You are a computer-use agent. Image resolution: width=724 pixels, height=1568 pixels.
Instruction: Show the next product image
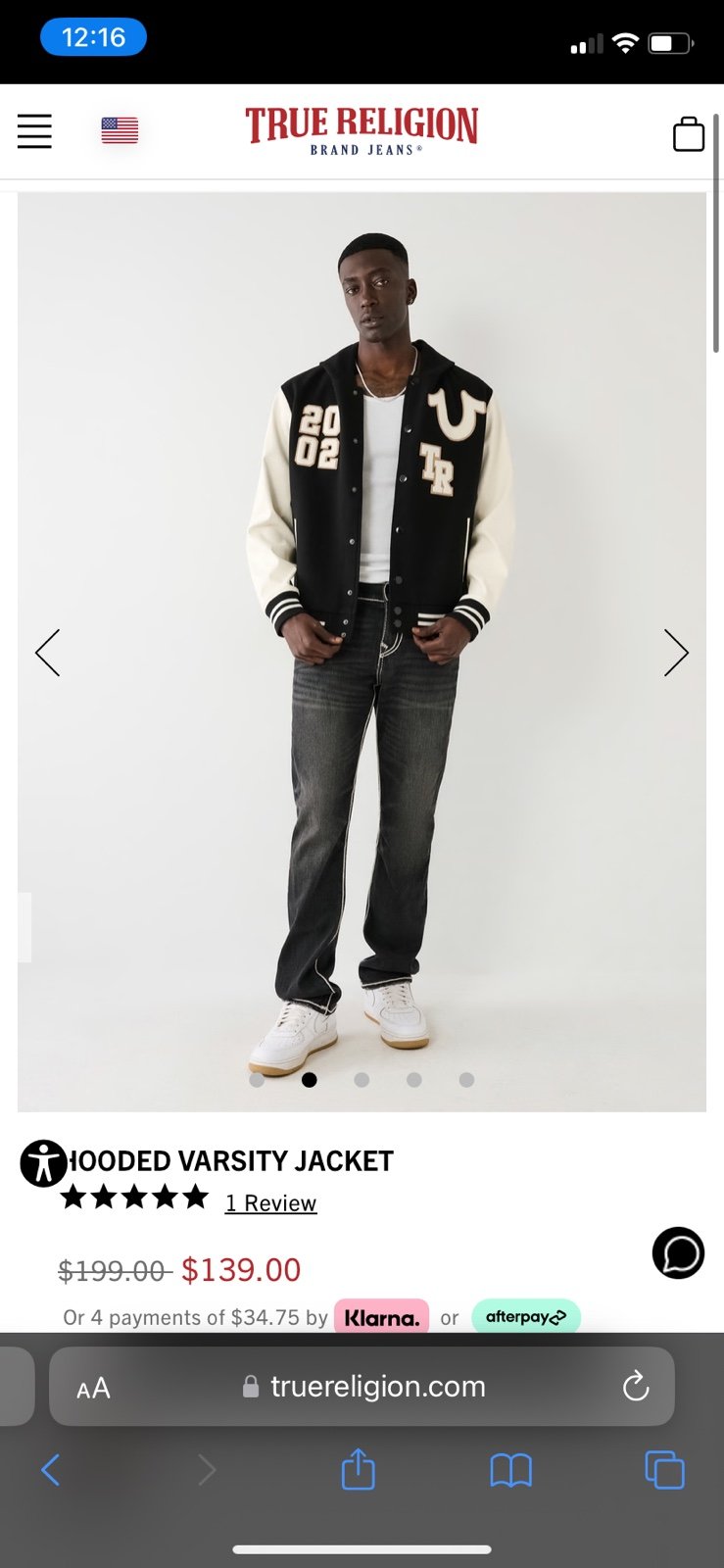[676, 653]
